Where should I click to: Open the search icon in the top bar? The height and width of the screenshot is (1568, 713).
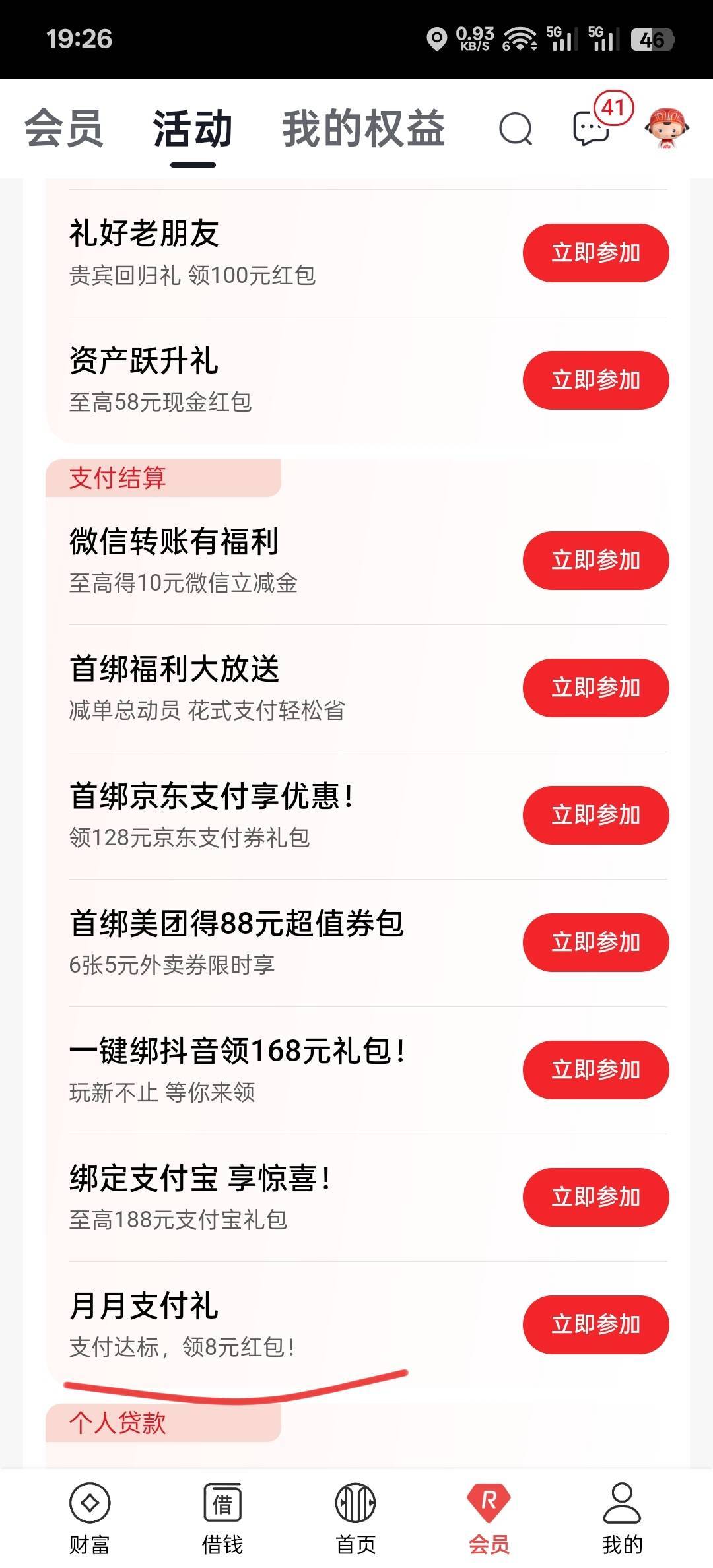point(516,128)
